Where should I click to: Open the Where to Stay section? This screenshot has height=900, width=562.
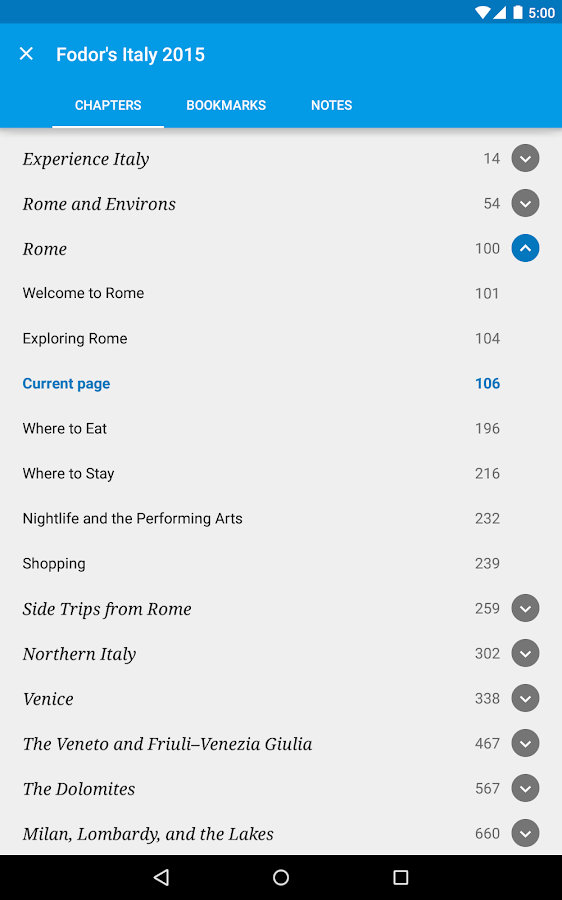281,474
